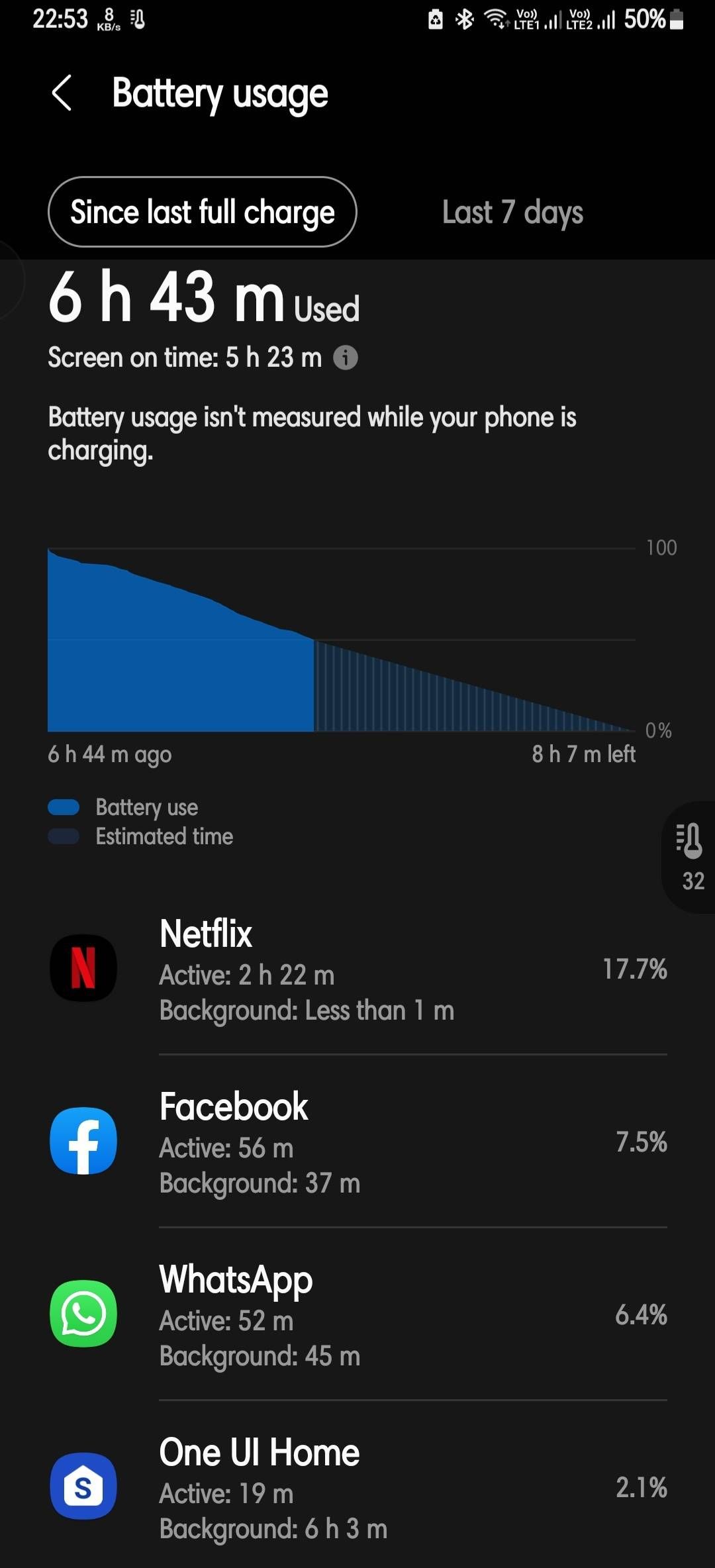Screen dimensions: 715x1568
Task: Go back from Battery usage
Action: point(62,93)
